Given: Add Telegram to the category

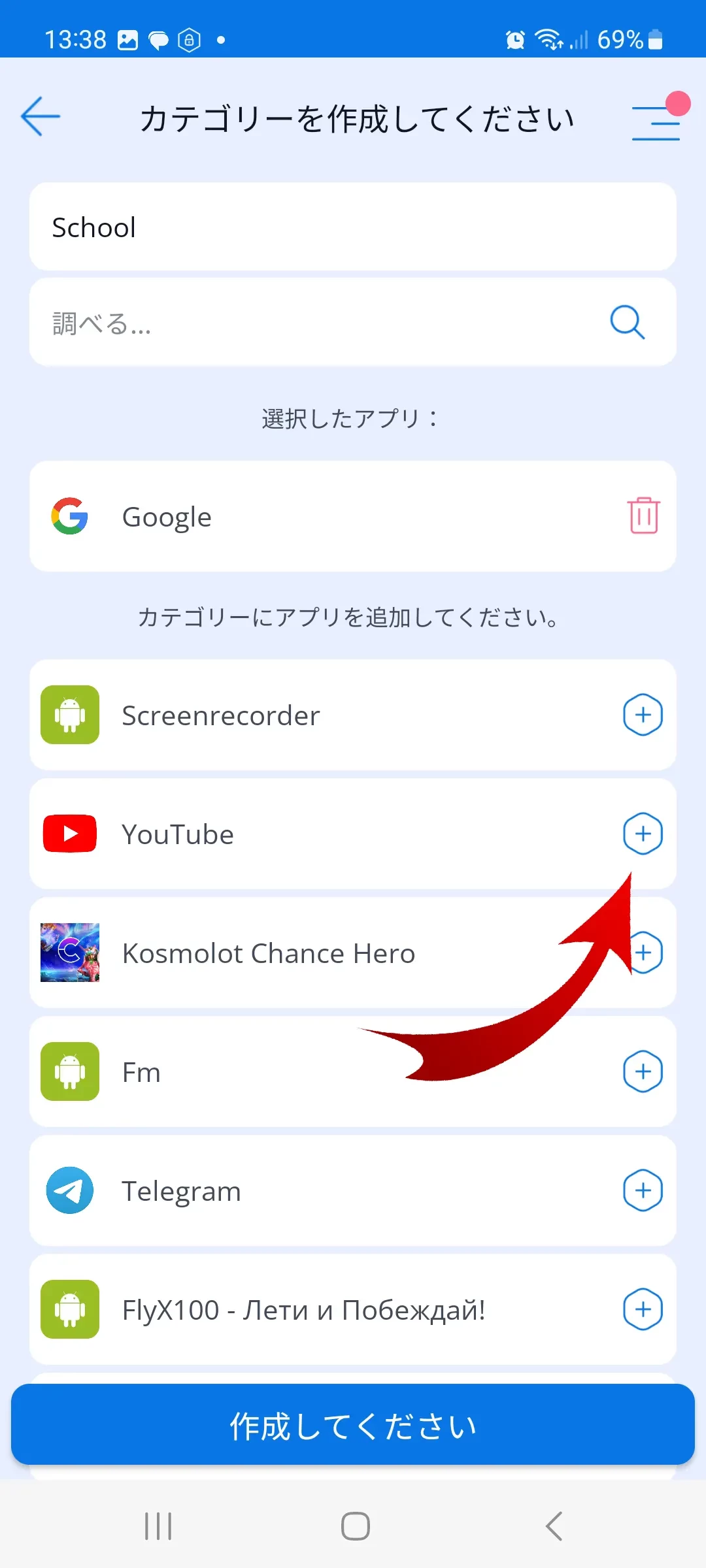Looking at the screenshot, I should pos(643,1190).
